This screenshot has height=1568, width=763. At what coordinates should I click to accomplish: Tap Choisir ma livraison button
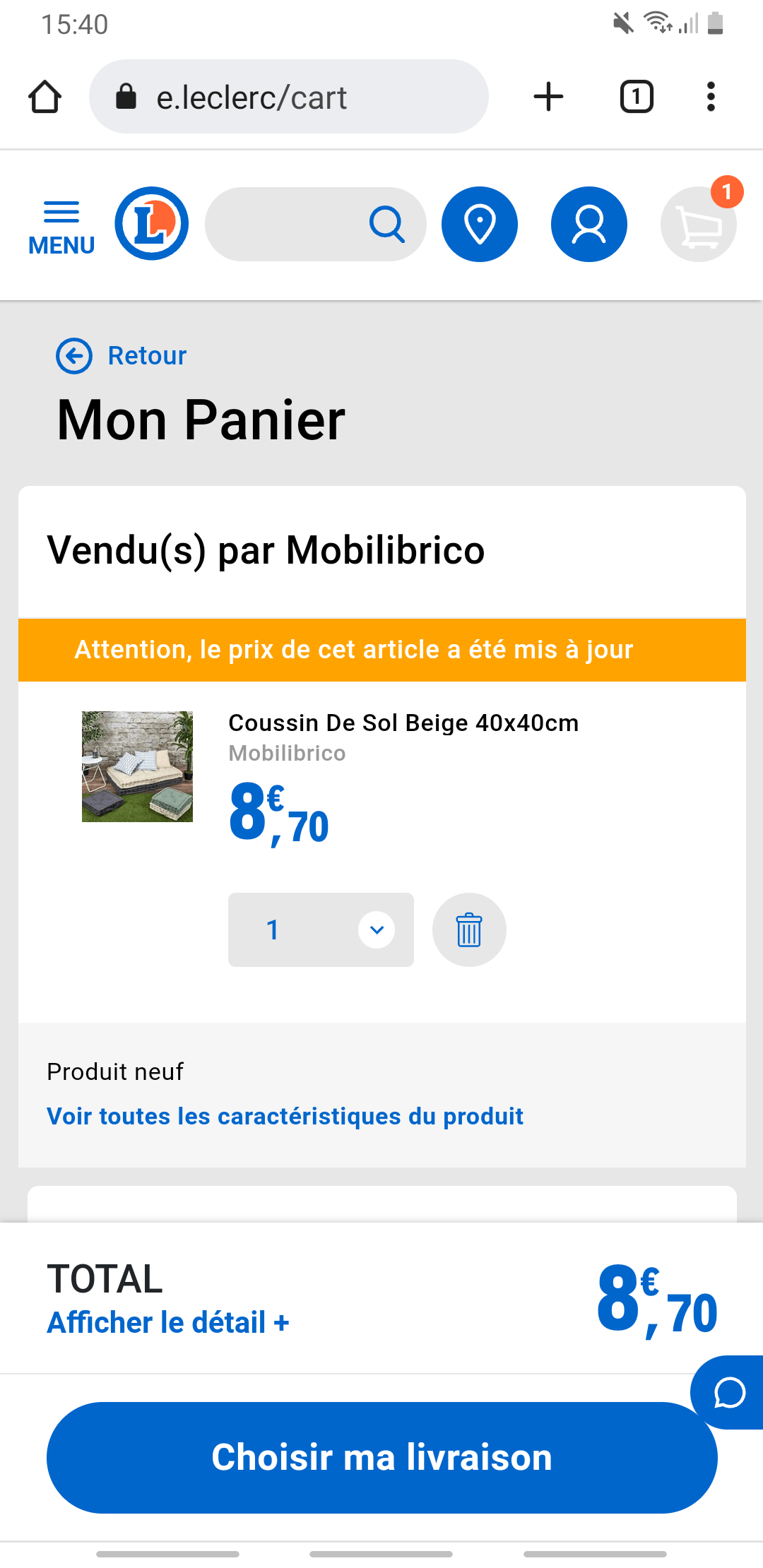(382, 1457)
